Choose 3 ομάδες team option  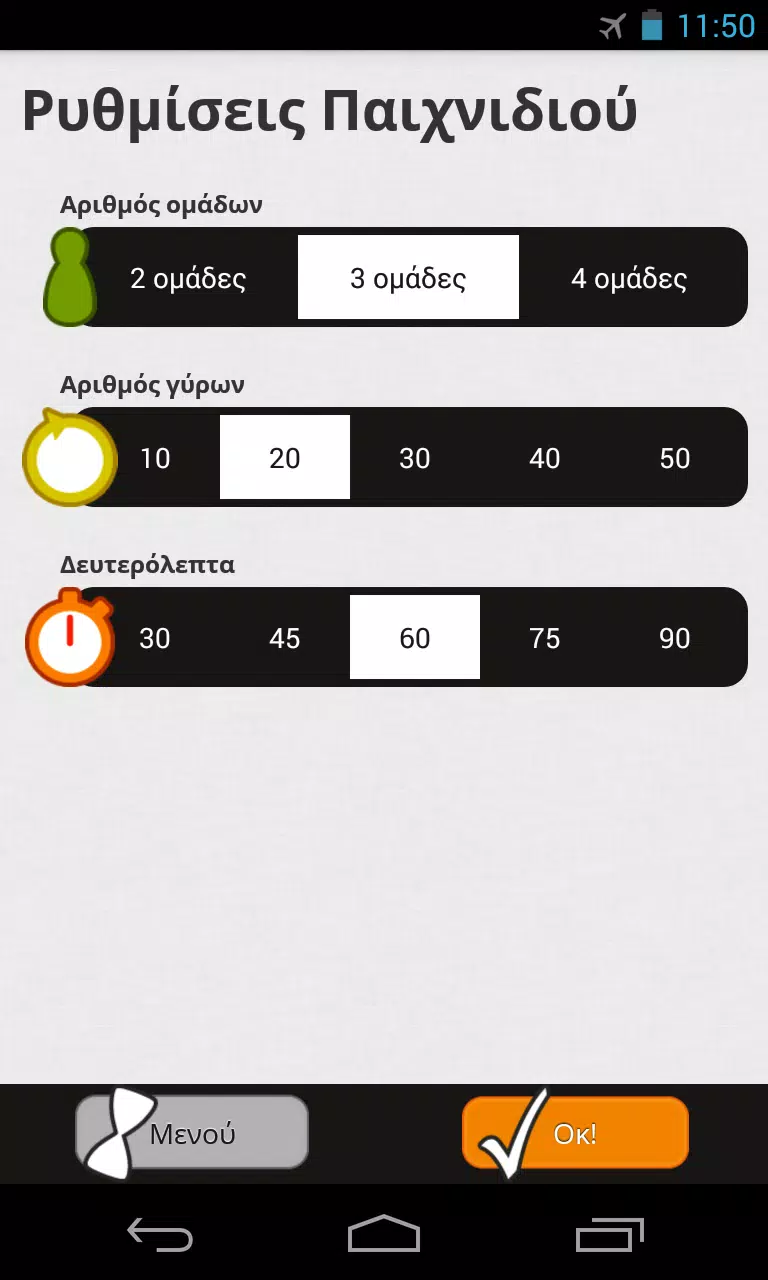click(x=408, y=278)
